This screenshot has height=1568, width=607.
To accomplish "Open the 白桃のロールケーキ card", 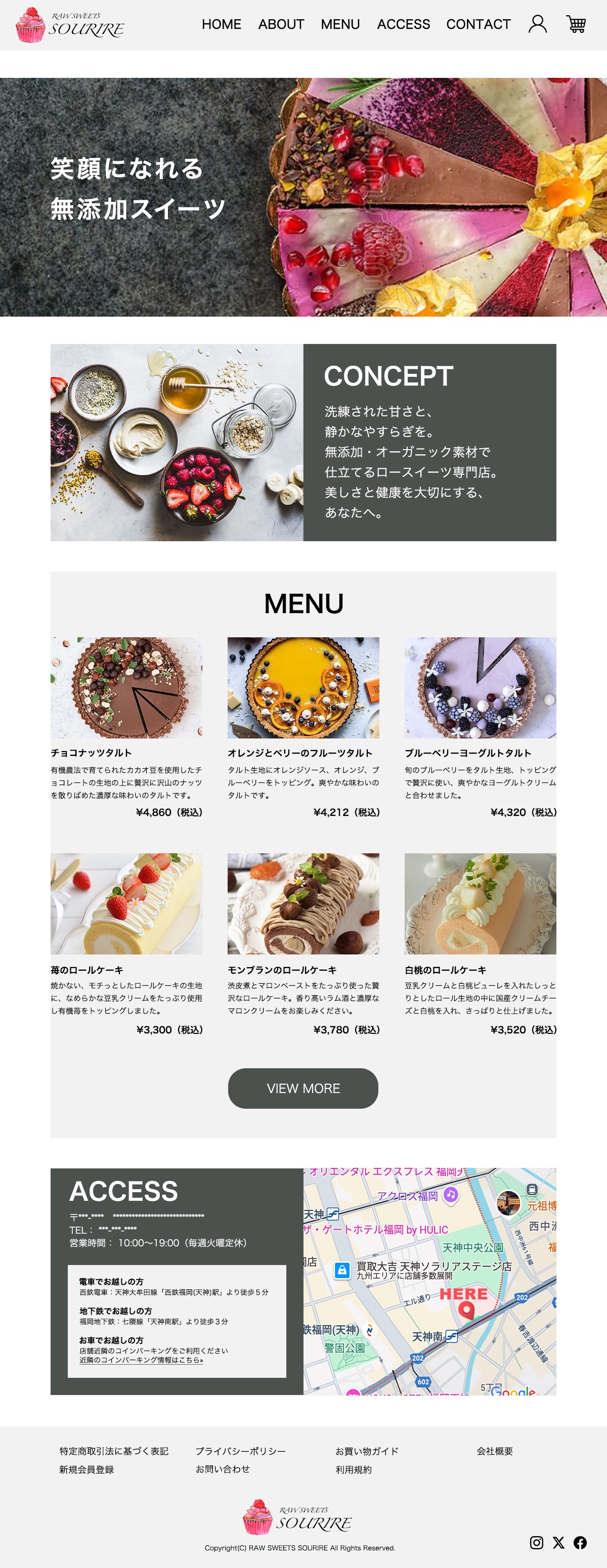I will pos(480,903).
